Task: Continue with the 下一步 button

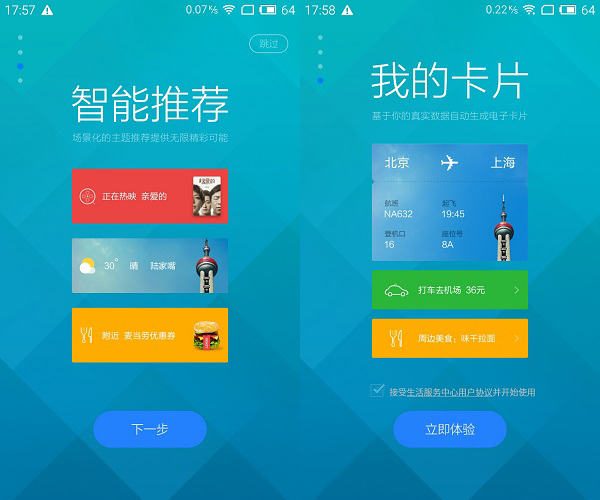Action: coord(150,429)
